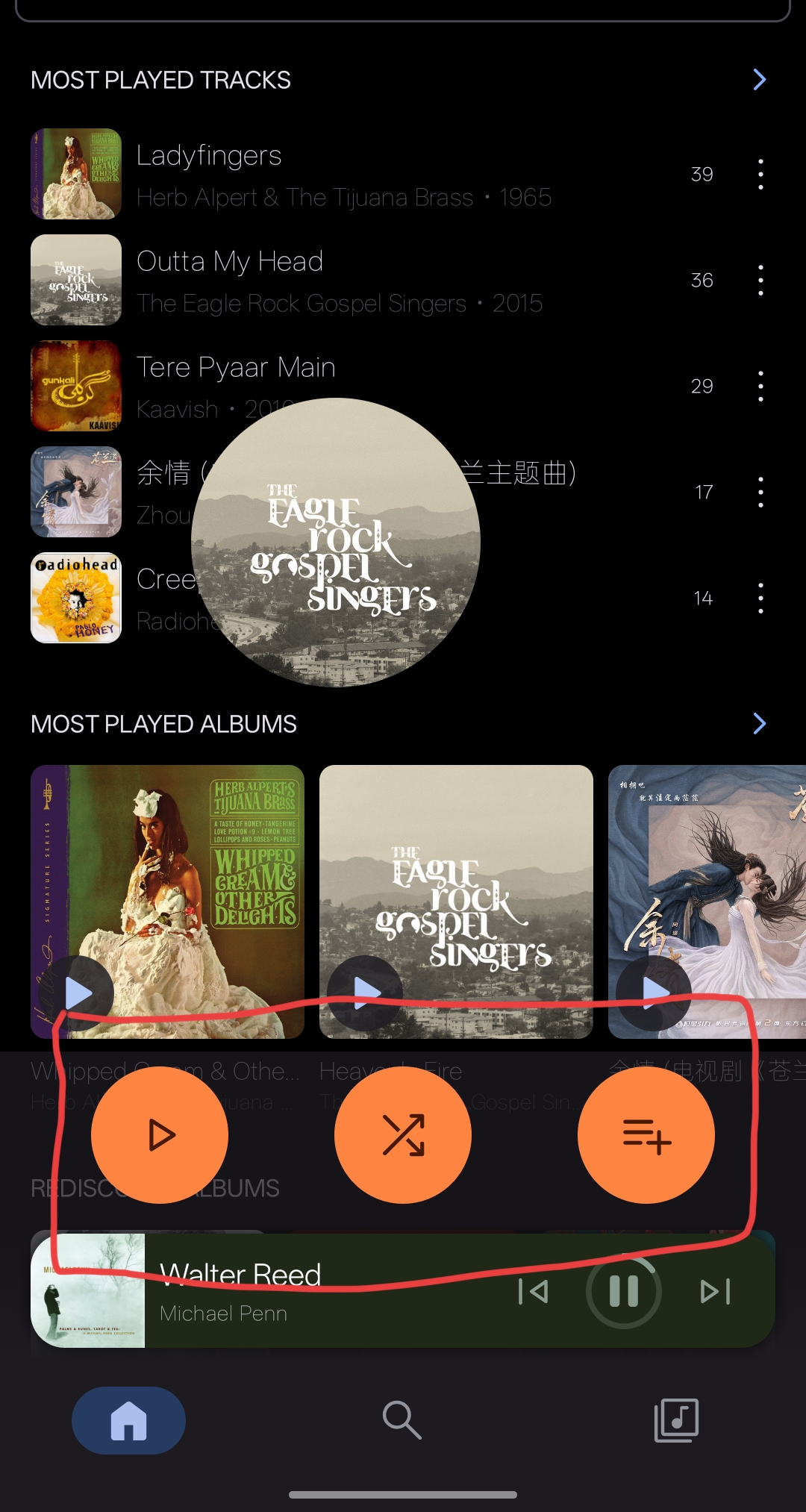Image resolution: width=806 pixels, height=1512 pixels.
Task: Skip to previous track in mini player
Action: coord(533,1292)
